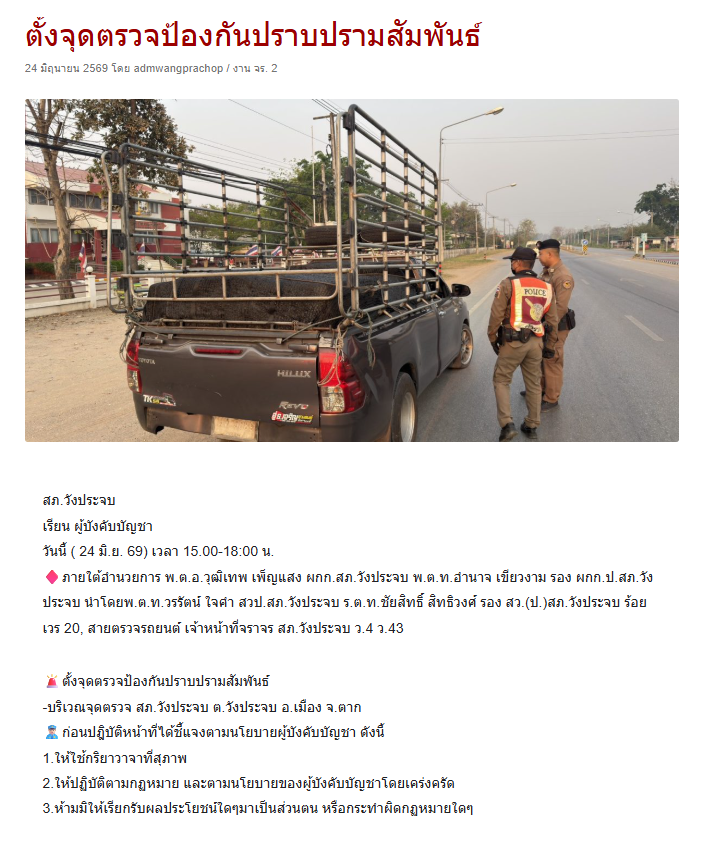The width and height of the screenshot is (705, 847).
Task: Open the post title link
Action: [253, 35]
